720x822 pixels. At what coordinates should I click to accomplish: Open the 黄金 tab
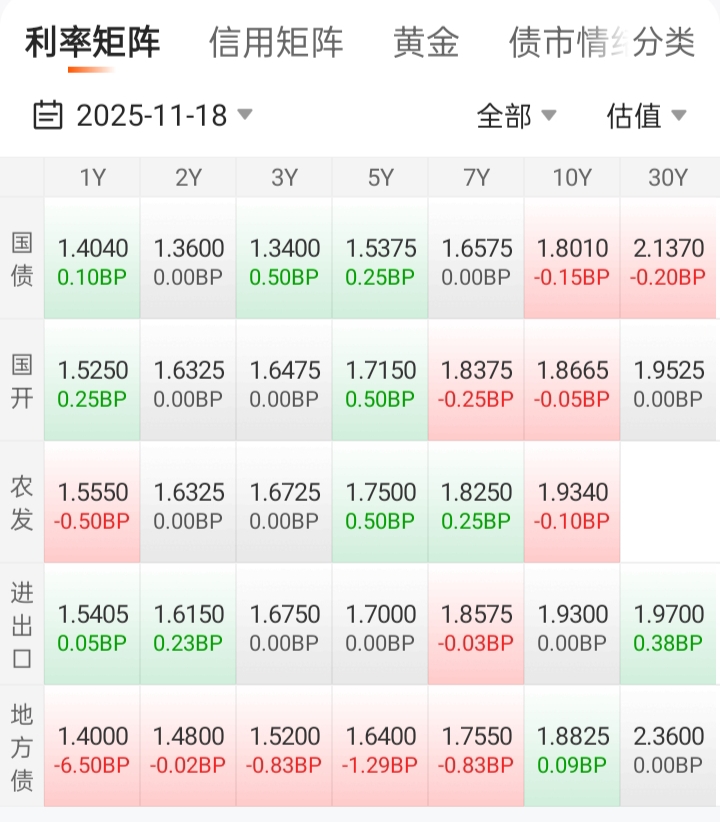[426, 43]
